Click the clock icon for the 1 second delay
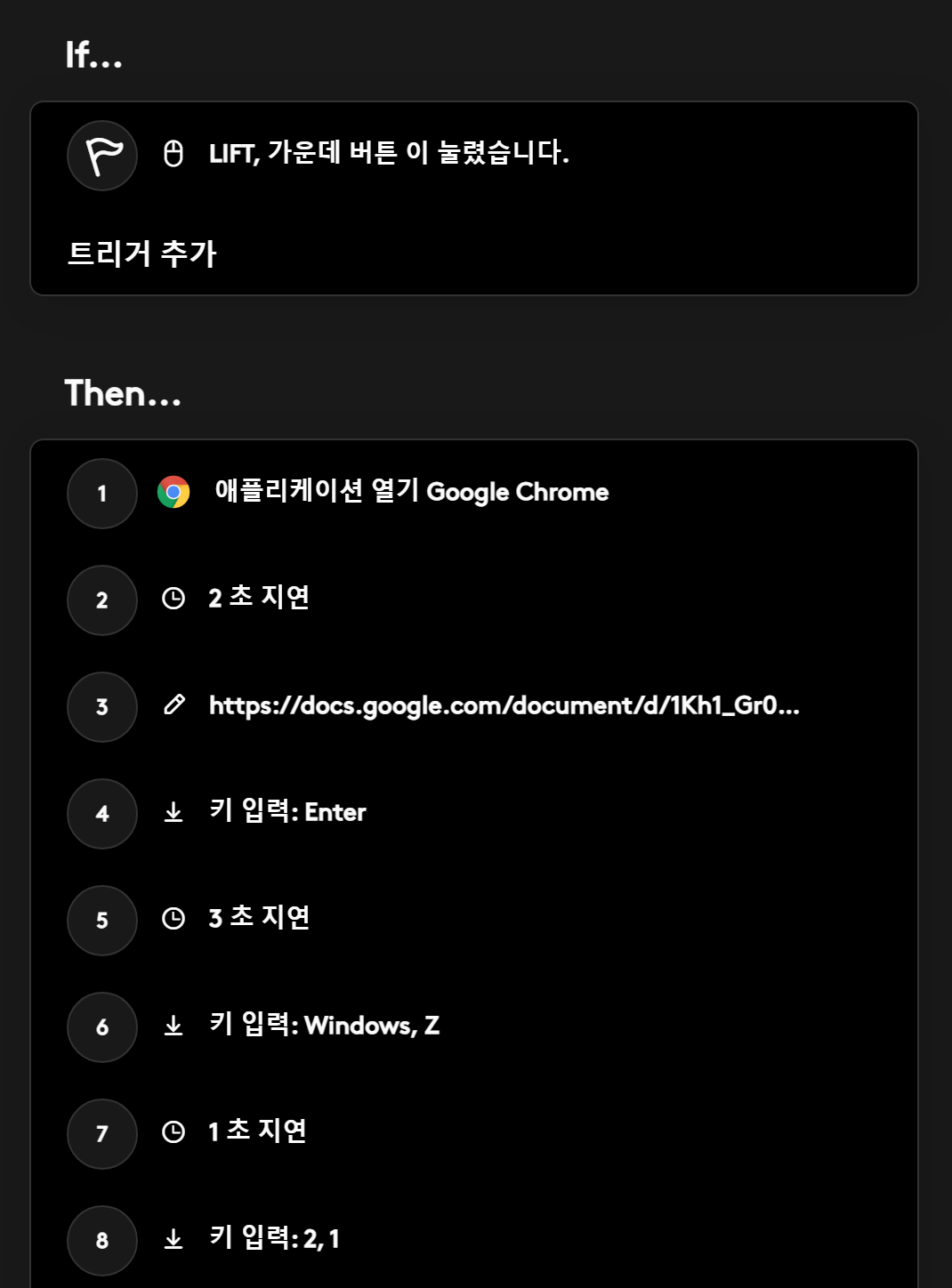Image resolution: width=952 pixels, height=1288 pixels. pos(173,1132)
